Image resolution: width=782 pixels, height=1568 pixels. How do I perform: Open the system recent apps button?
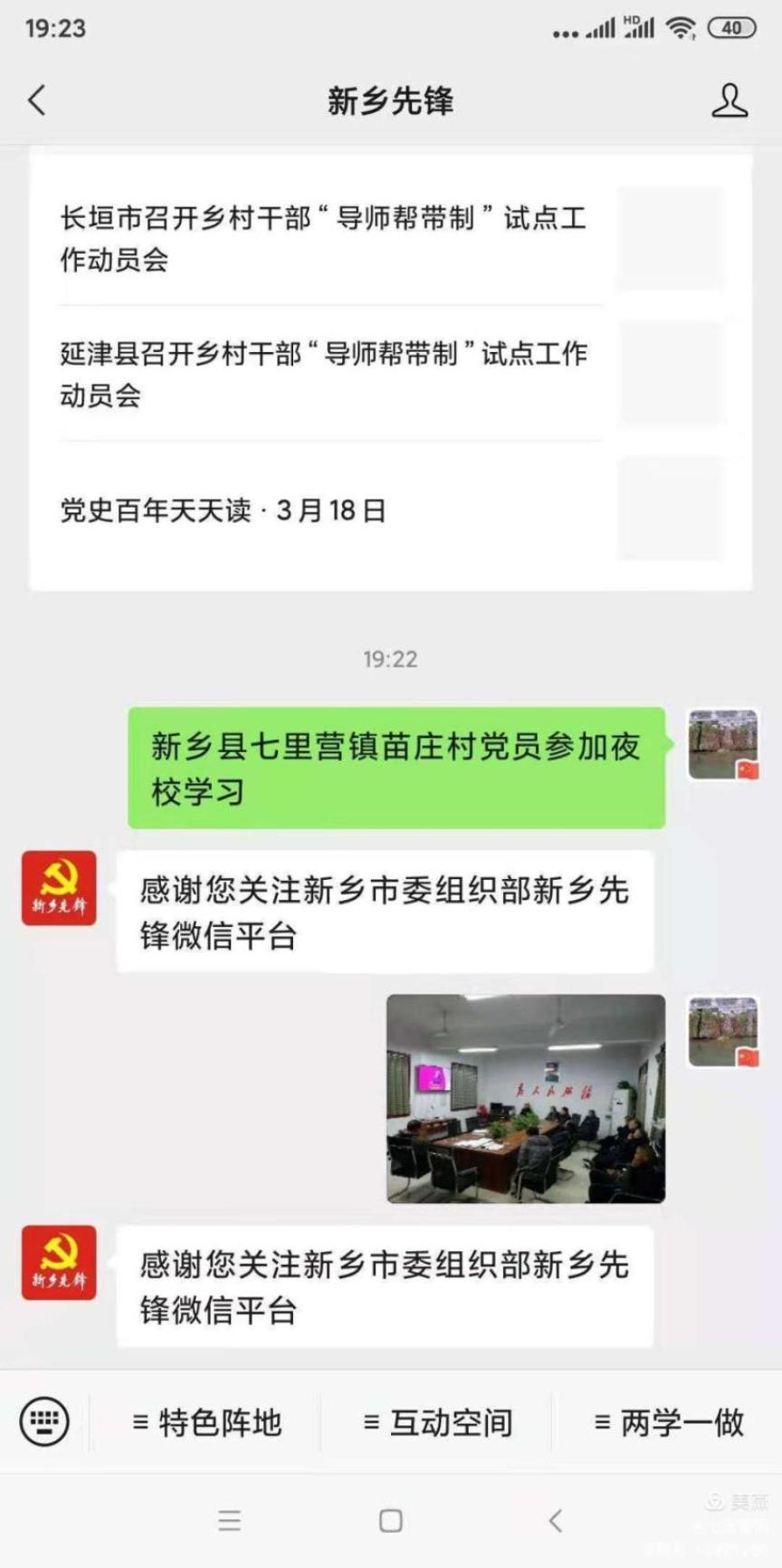pos(230,1520)
